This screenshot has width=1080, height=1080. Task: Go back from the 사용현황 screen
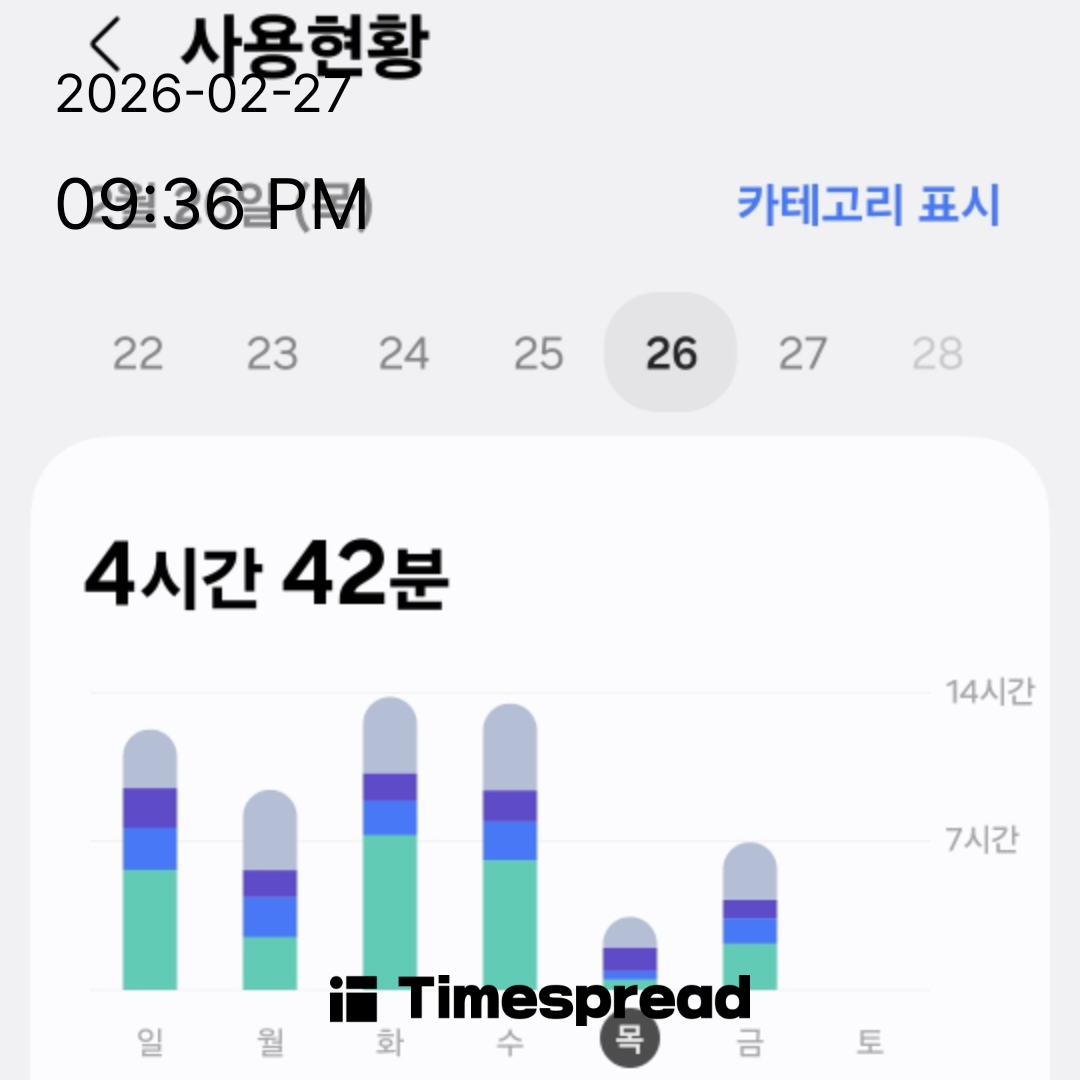tap(104, 45)
